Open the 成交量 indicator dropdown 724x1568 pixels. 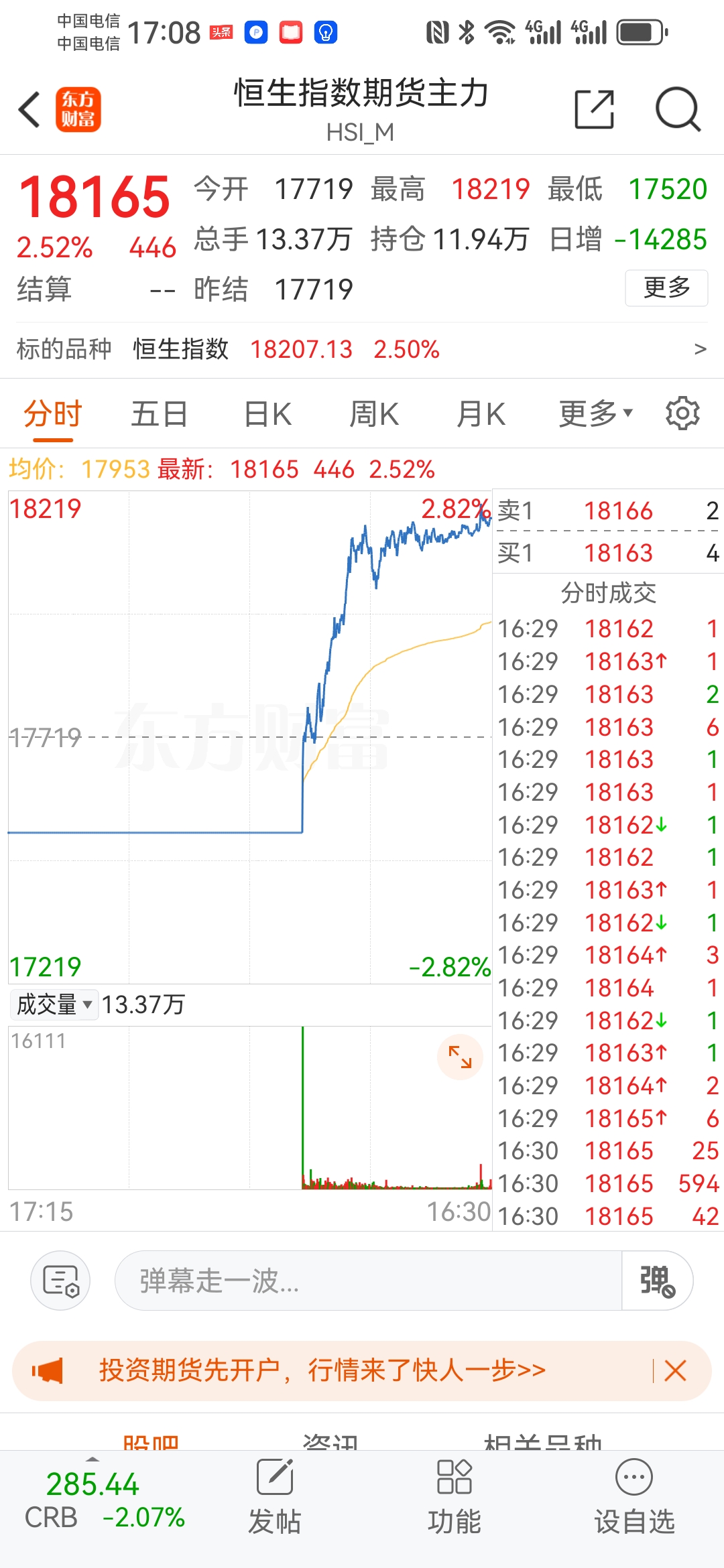coord(53,1004)
